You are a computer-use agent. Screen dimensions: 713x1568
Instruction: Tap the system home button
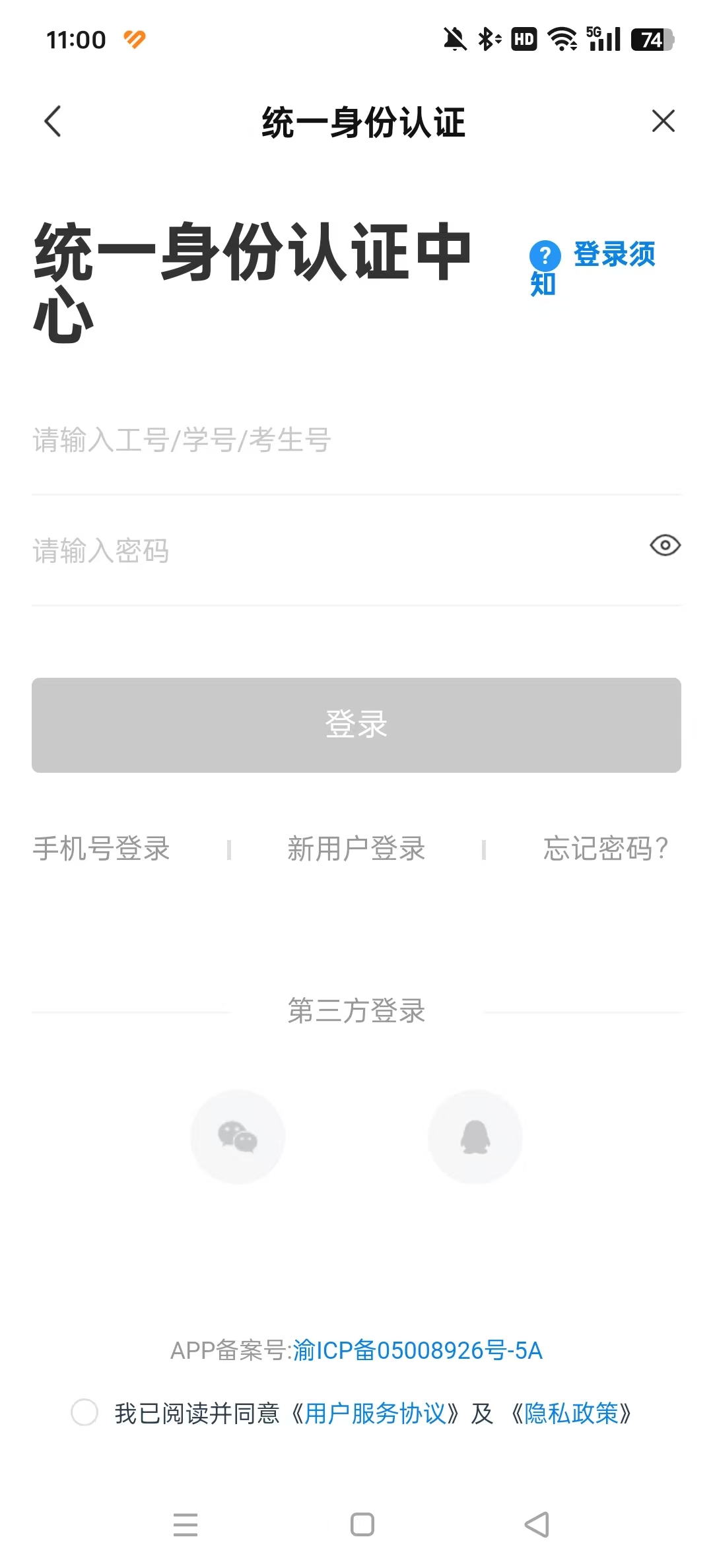coord(362,1524)
